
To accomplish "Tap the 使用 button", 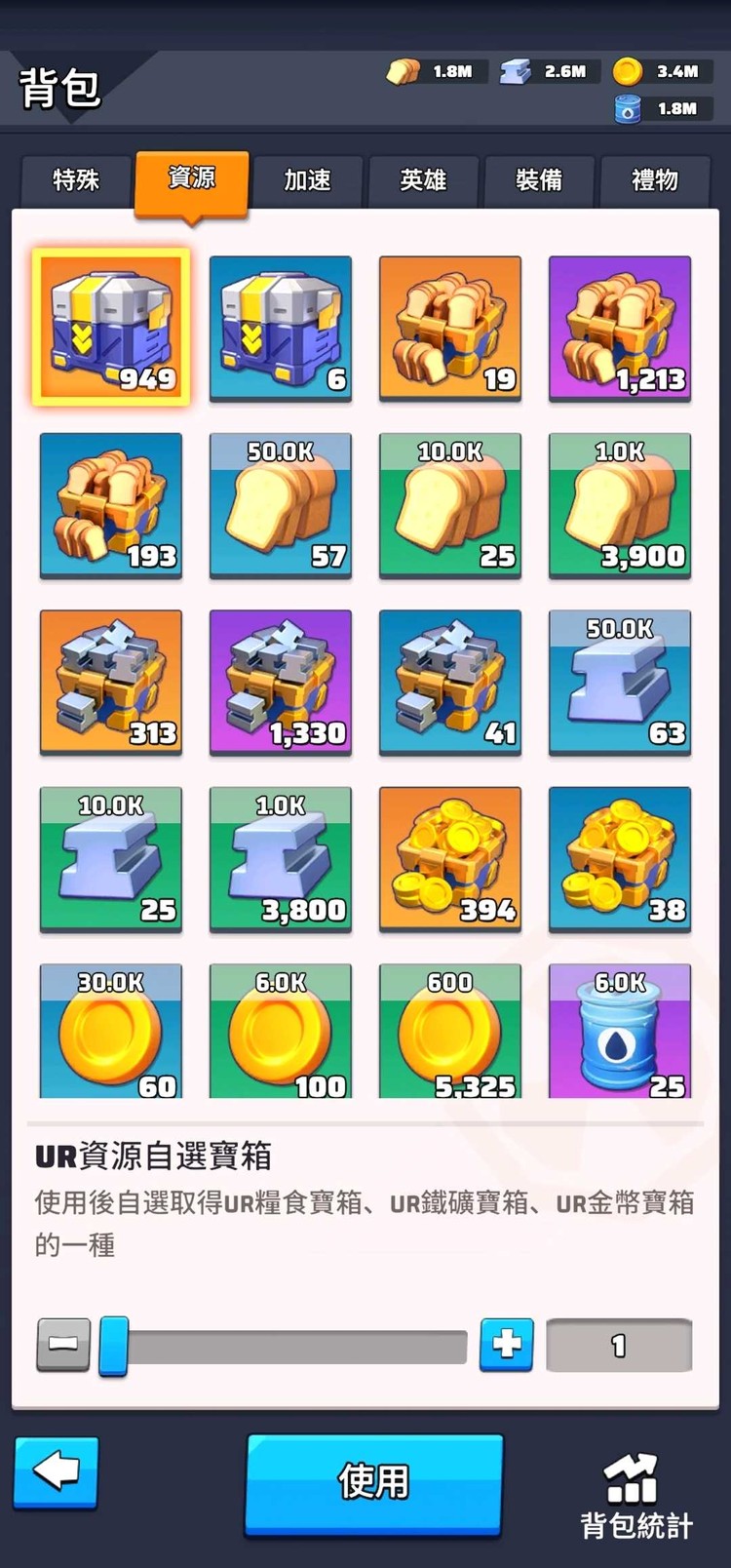I will coord(374,1482).
